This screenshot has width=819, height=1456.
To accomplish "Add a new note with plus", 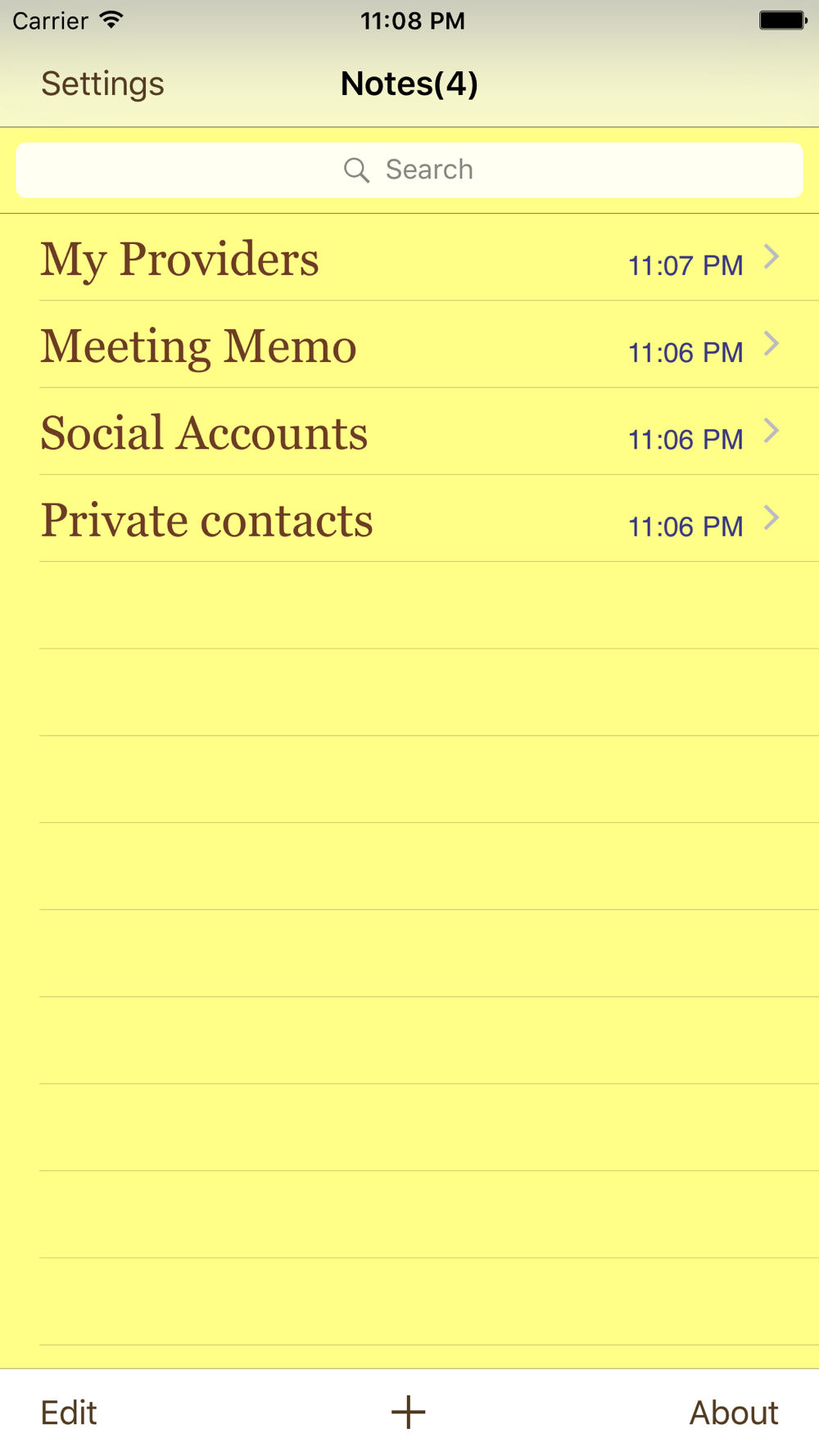I will click(408, 1413).
